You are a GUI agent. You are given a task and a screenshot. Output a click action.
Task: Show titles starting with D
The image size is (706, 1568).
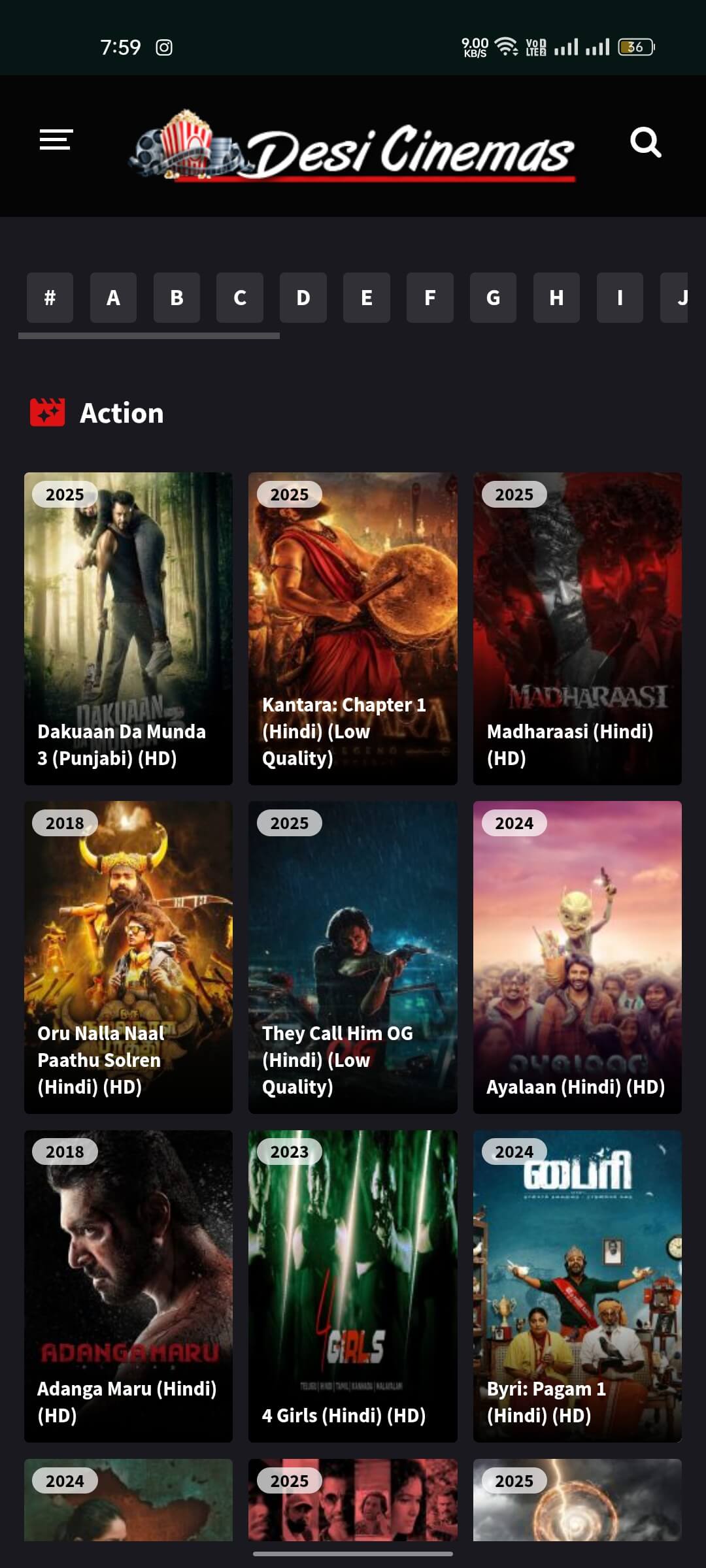[x=303, y=298]
